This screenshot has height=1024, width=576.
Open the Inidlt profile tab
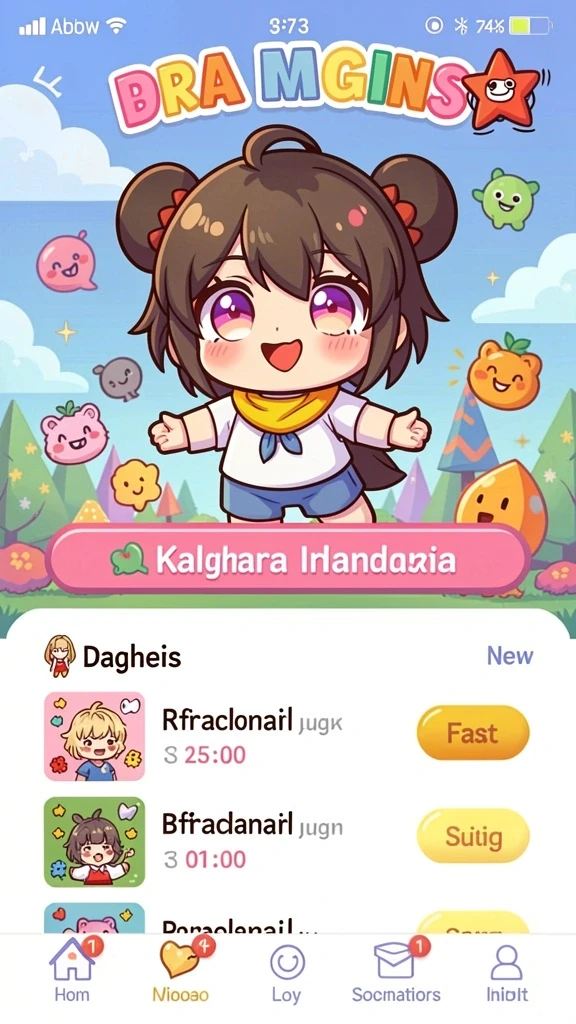pyautogui.click(x=507, y=970)
